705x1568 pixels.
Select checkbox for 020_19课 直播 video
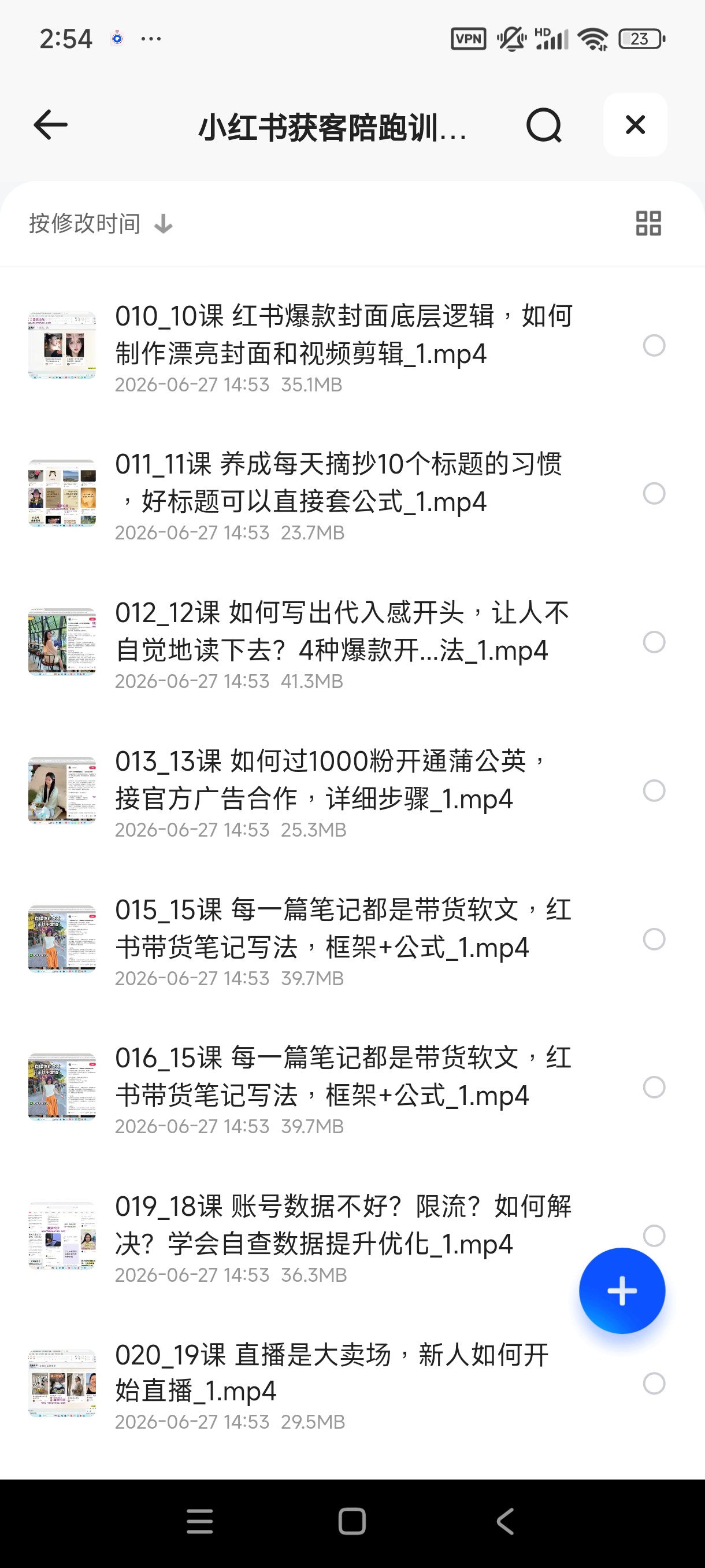pos(654,1384)
